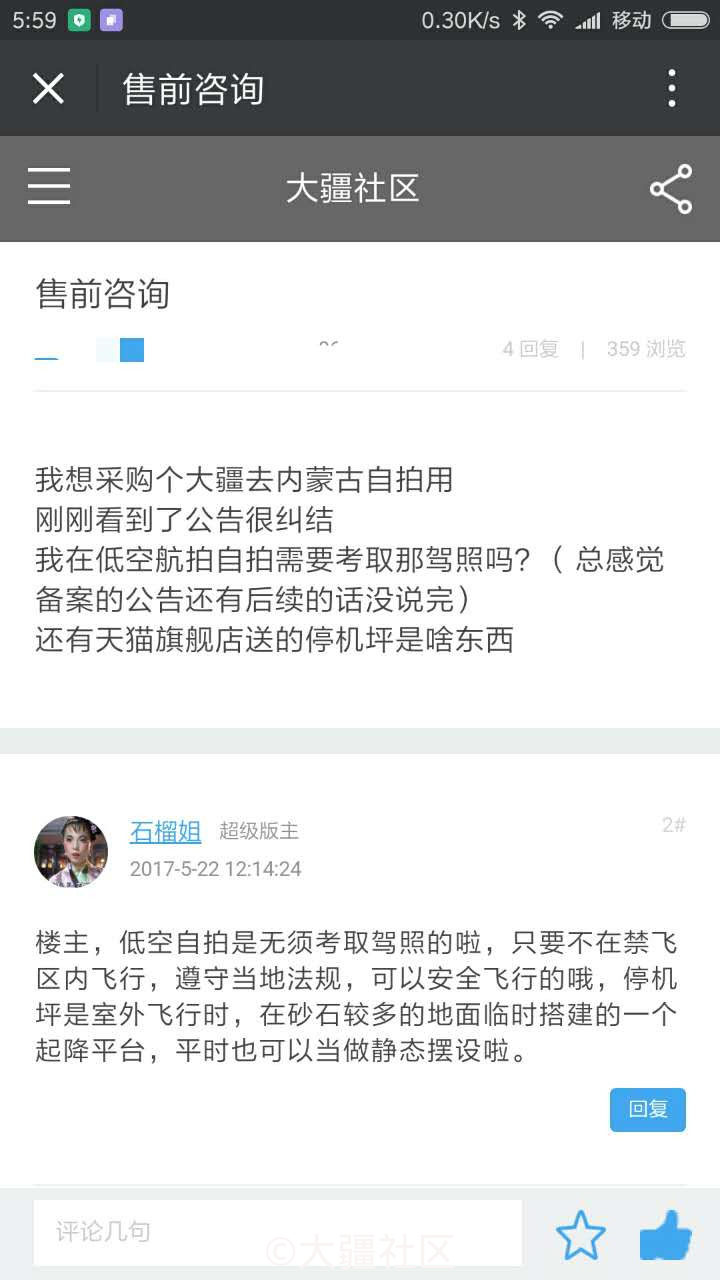Image resolution: width=720 pixels, height=1280 pixels.
Task: Give this post a thumbs up
Action: 666,1235
